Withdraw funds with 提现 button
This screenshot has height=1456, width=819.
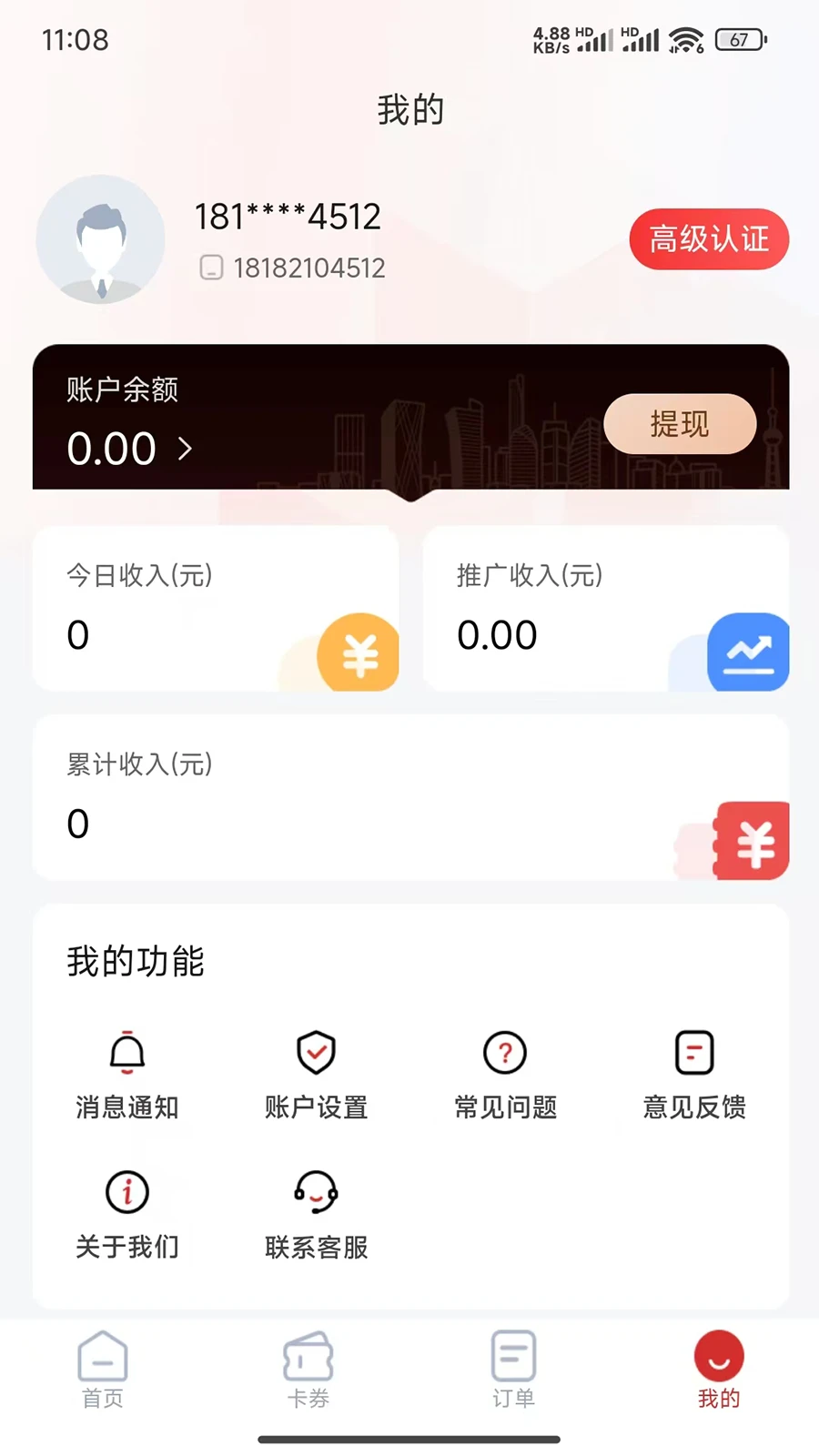click(680, 424)
